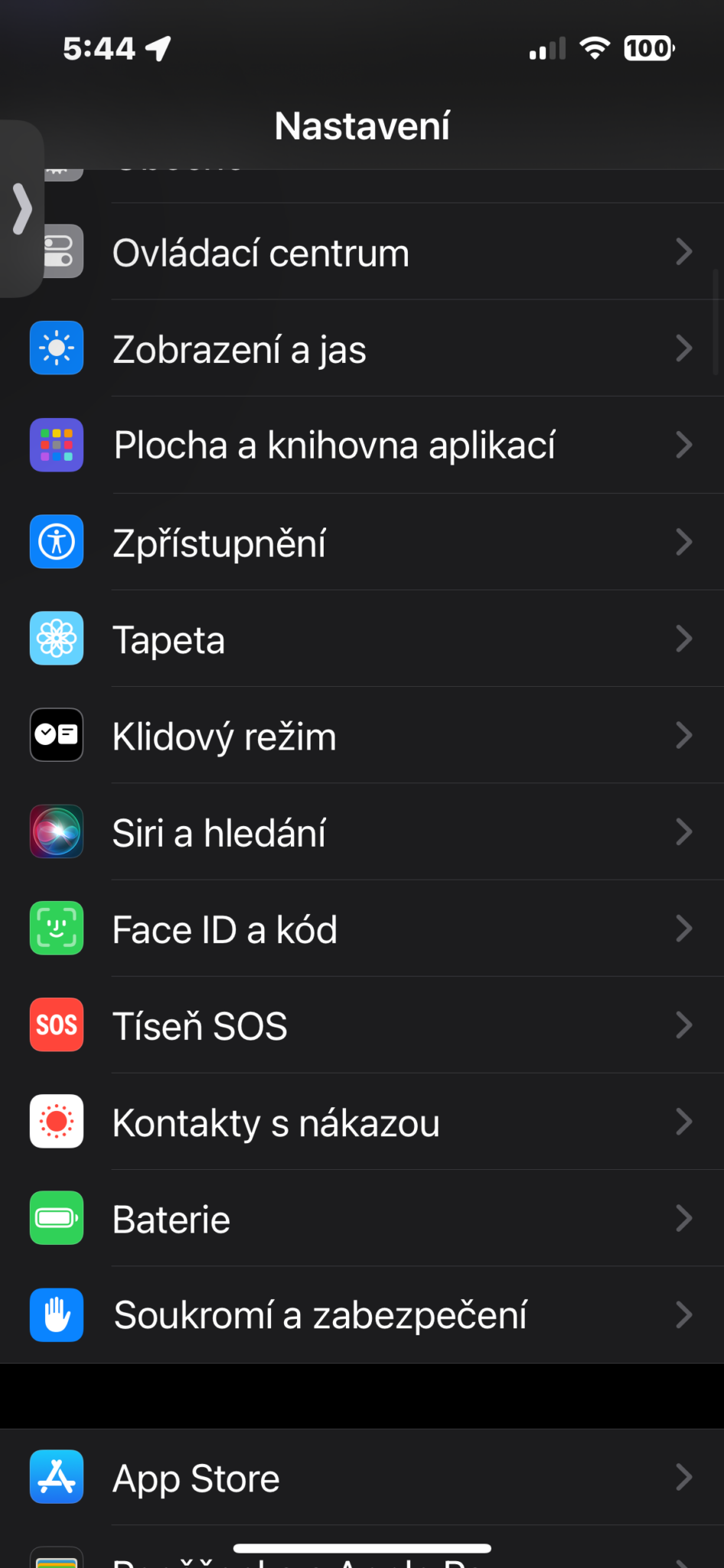724x1568 pixels.
Task: Tap the sidebar arrow tab on left edge
Action: pos(21,208)
